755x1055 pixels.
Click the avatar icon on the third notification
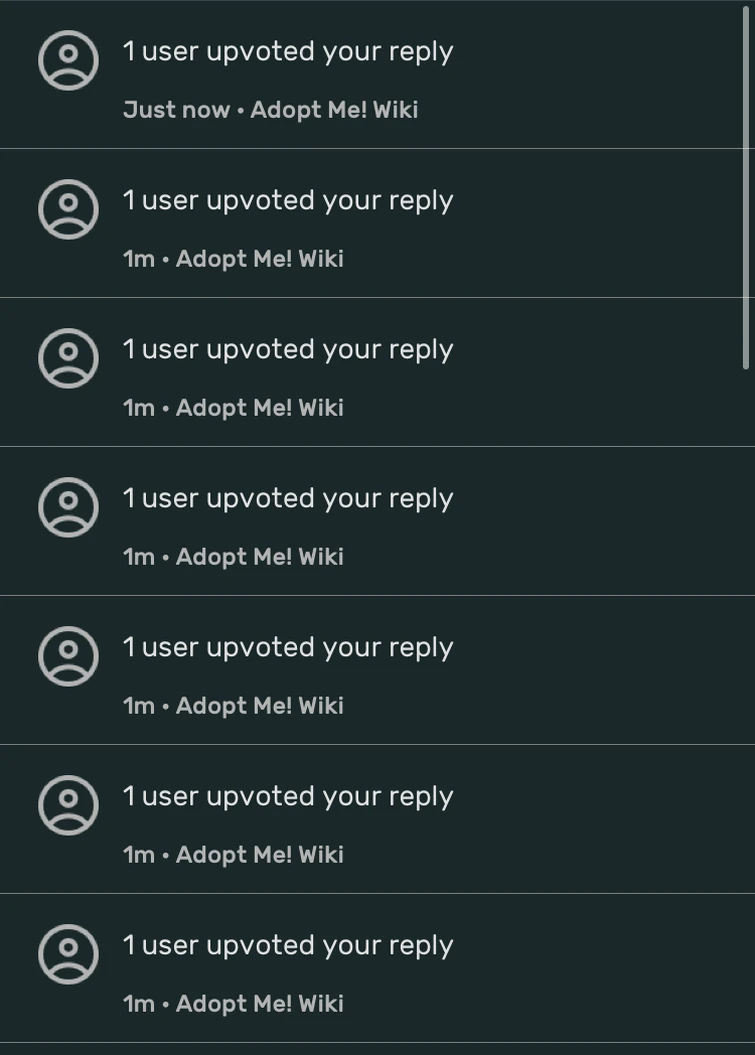pyautogui.click(x=68, y=358)
